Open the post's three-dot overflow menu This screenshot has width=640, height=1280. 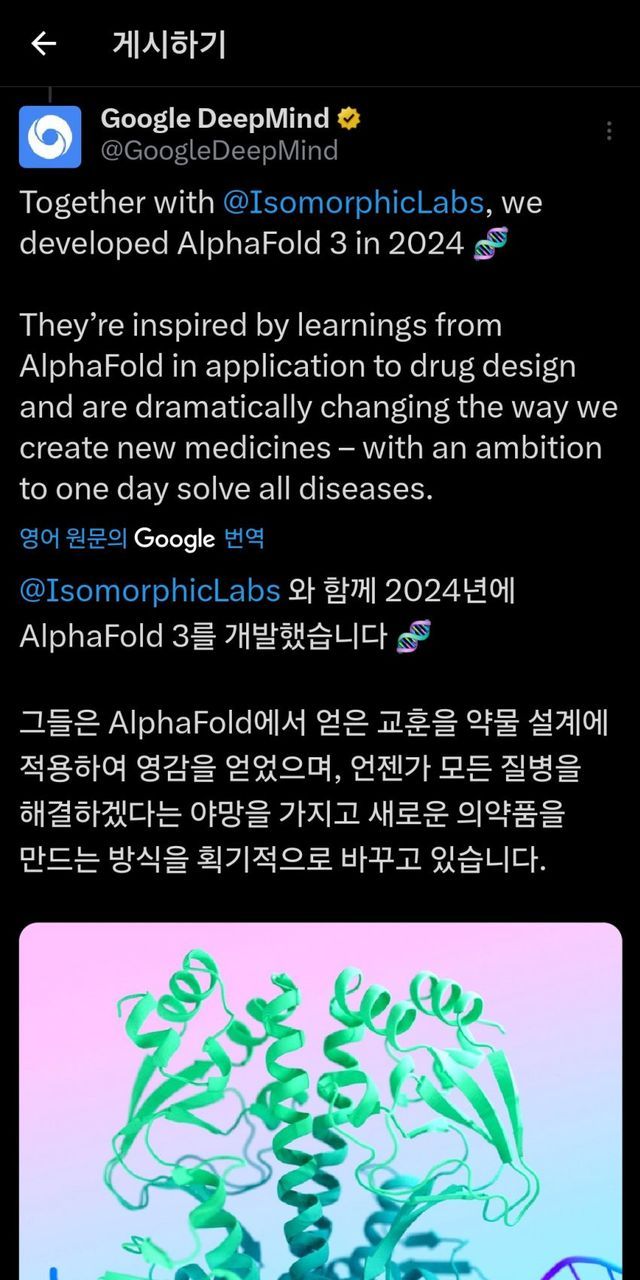tap(609, 131)
